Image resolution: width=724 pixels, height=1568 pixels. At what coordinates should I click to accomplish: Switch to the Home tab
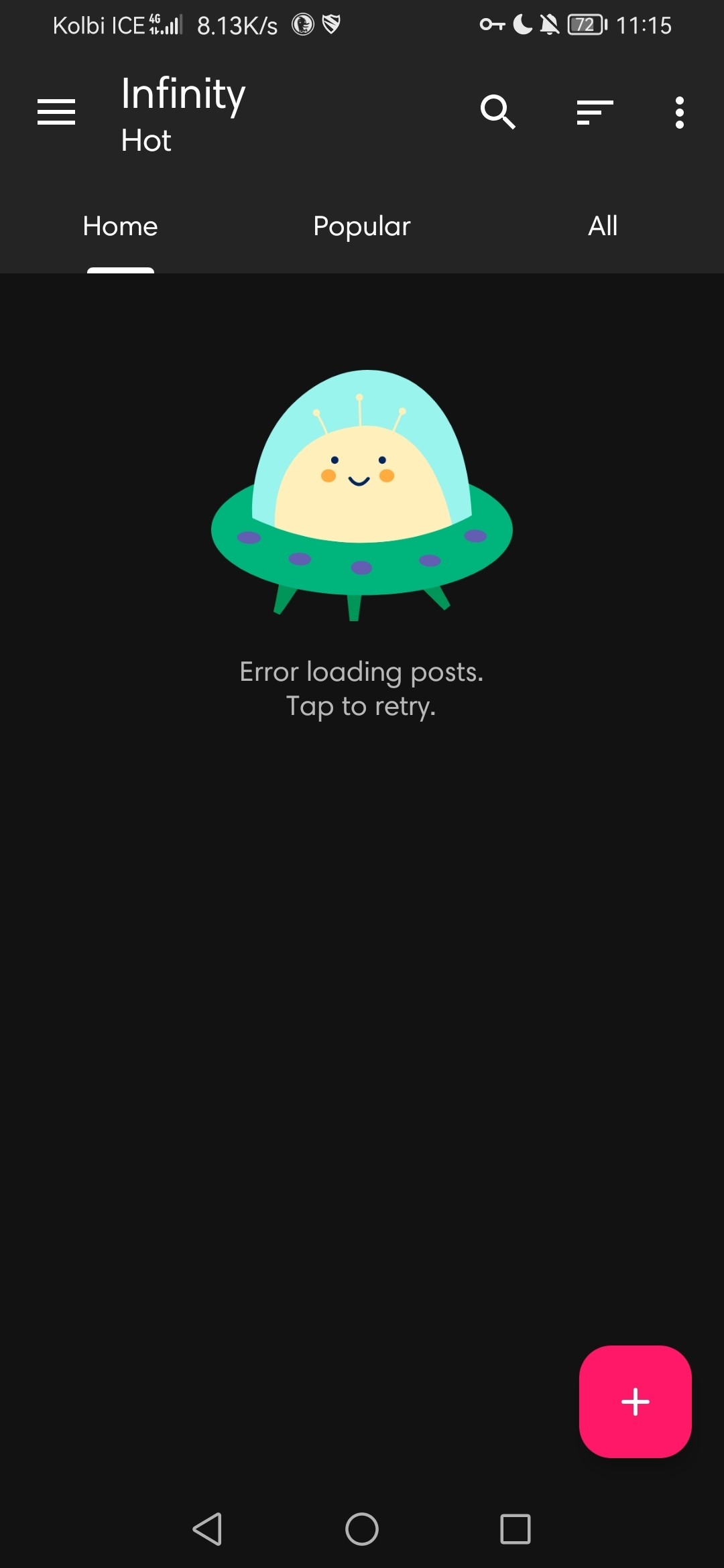121,226
